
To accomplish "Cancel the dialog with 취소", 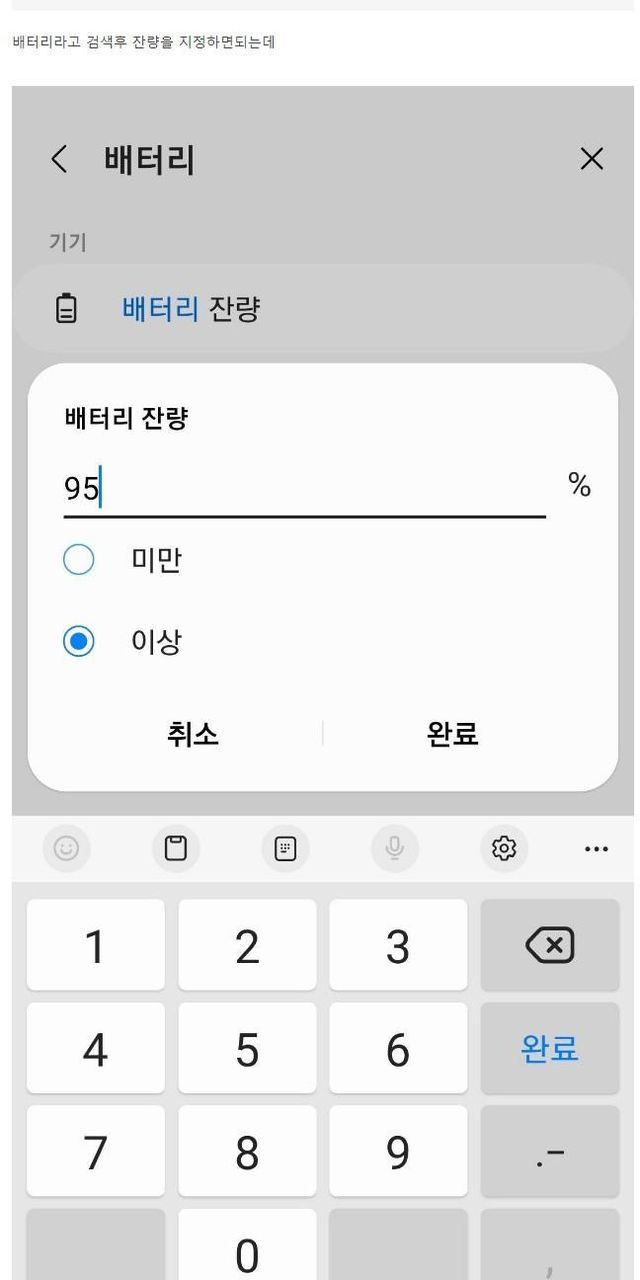I will click(193, 734).
